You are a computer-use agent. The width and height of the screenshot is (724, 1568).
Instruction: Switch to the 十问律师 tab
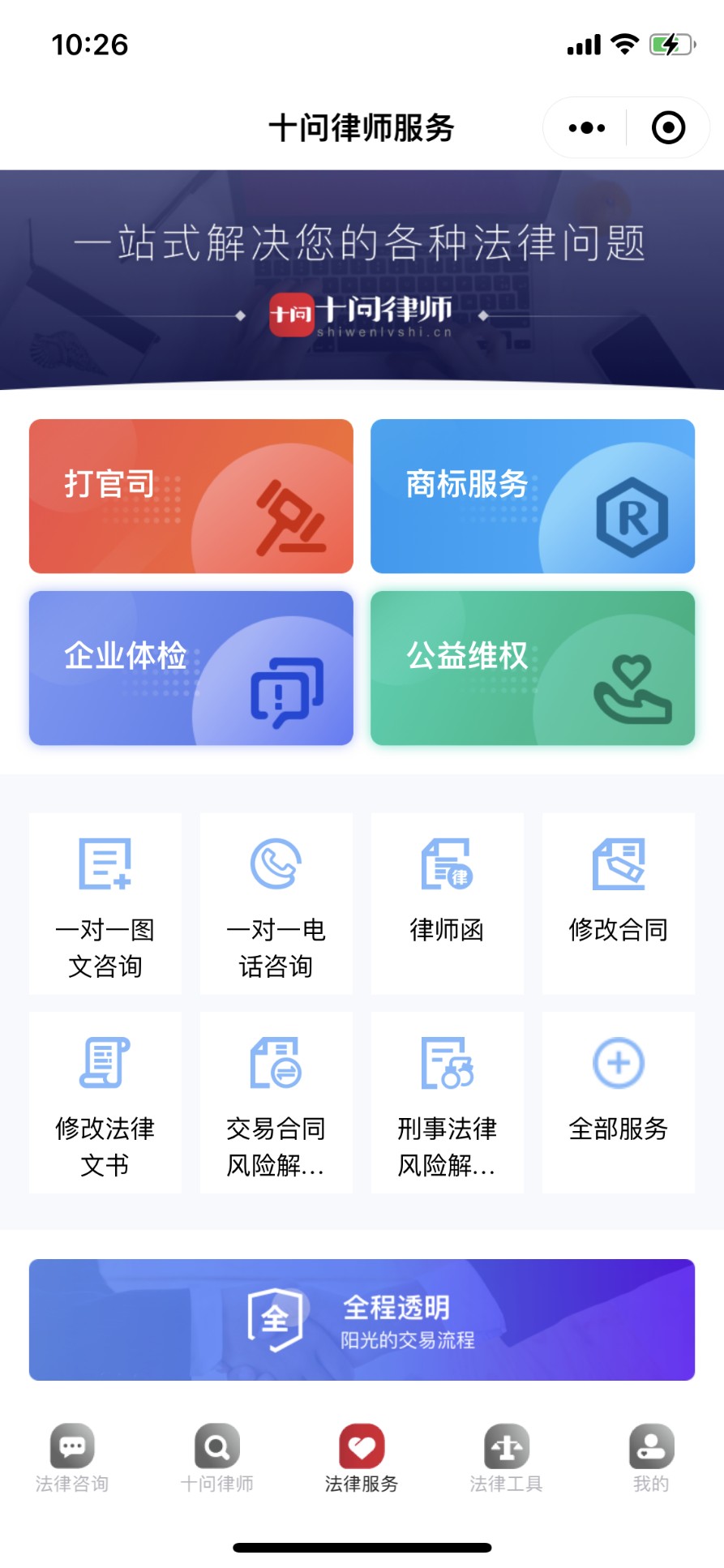(x=217, y=1459)
